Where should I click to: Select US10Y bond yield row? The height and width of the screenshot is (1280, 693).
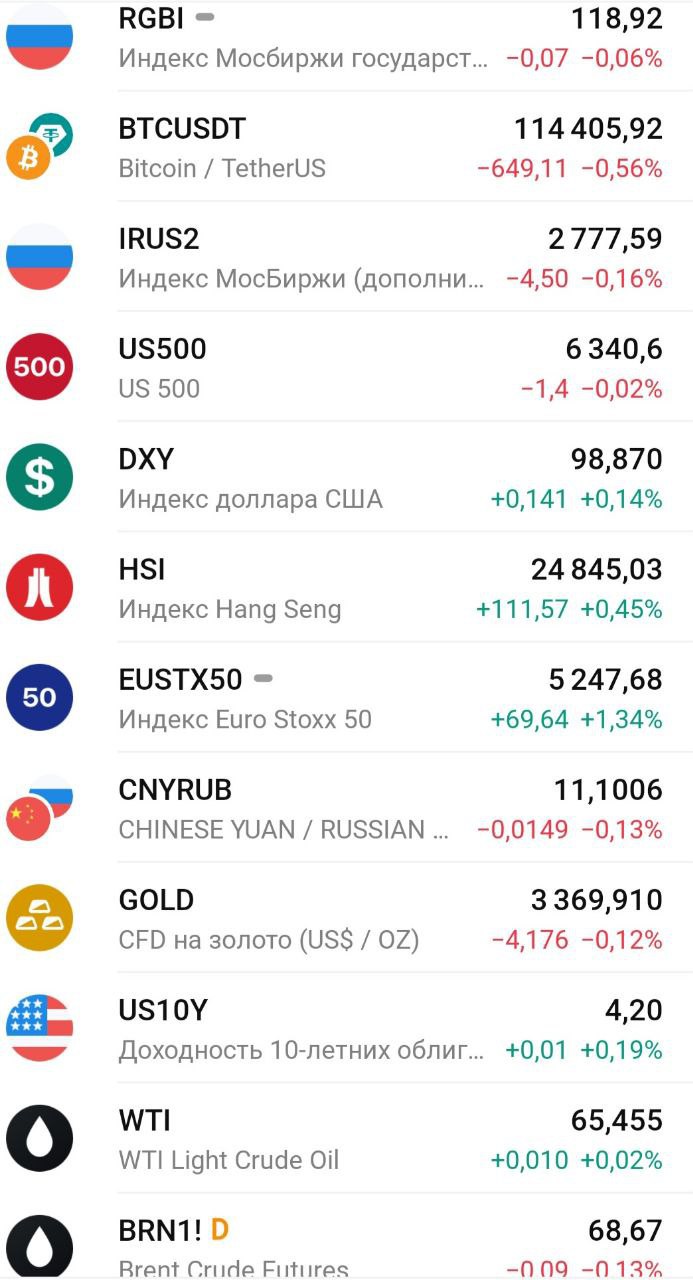(x=346, y=1028)
